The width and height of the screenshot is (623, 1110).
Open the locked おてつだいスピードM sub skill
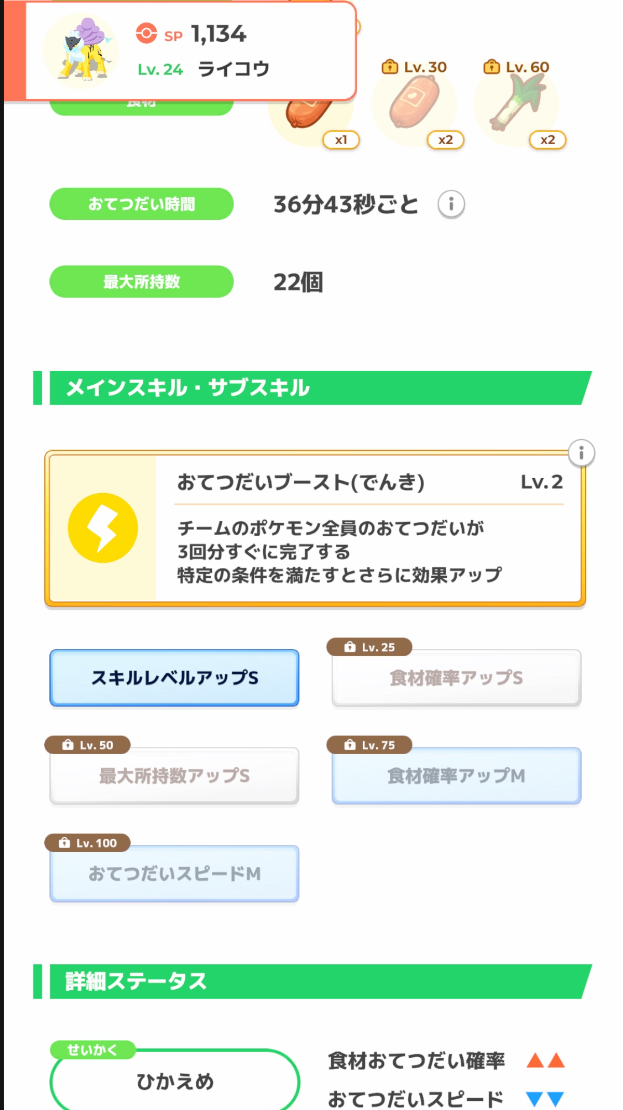click(174, 874)
